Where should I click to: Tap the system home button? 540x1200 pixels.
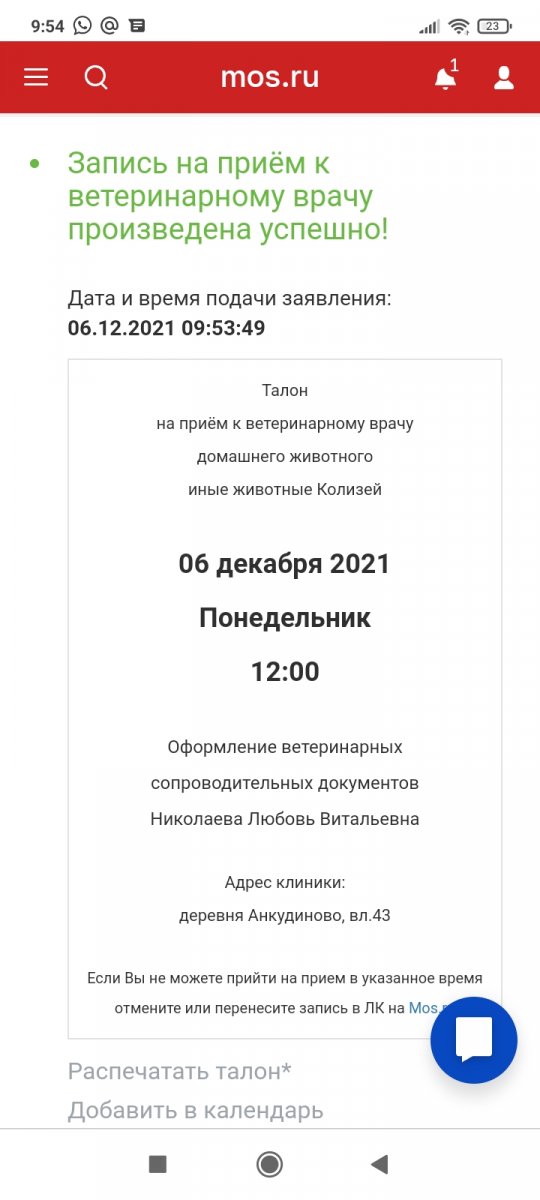(x=269, y=1163)
